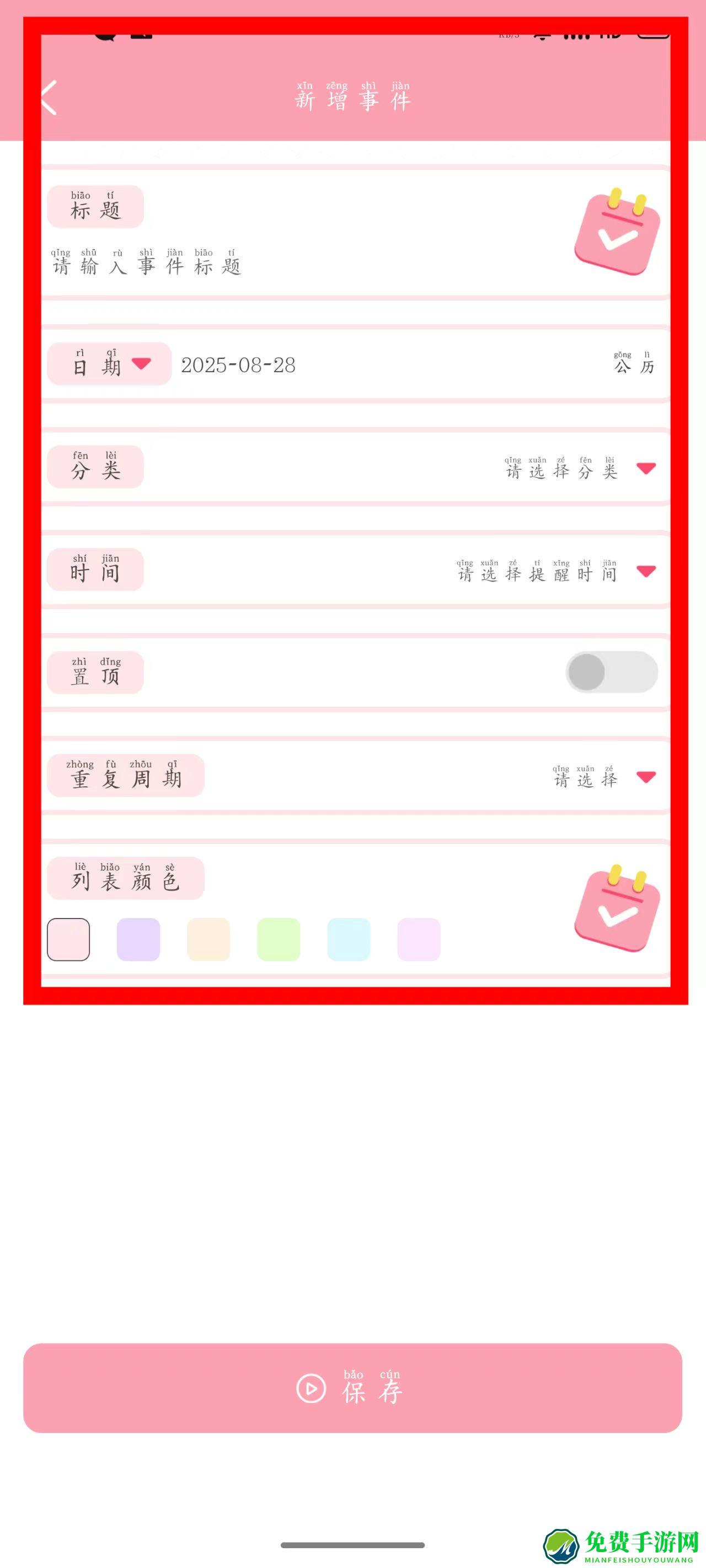Choose the purple list color swatch

point(138,939)
